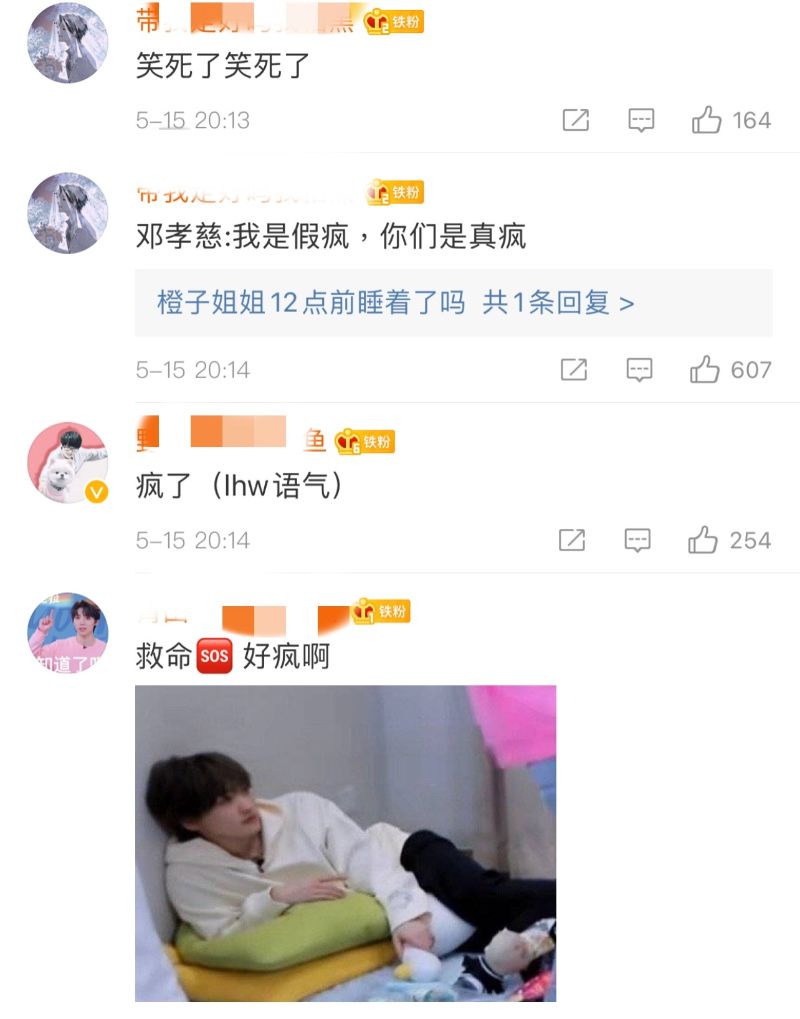The image size is (800, 1019).
Task: Reply to the comment 笑死了笑死了
Action: 641,121
